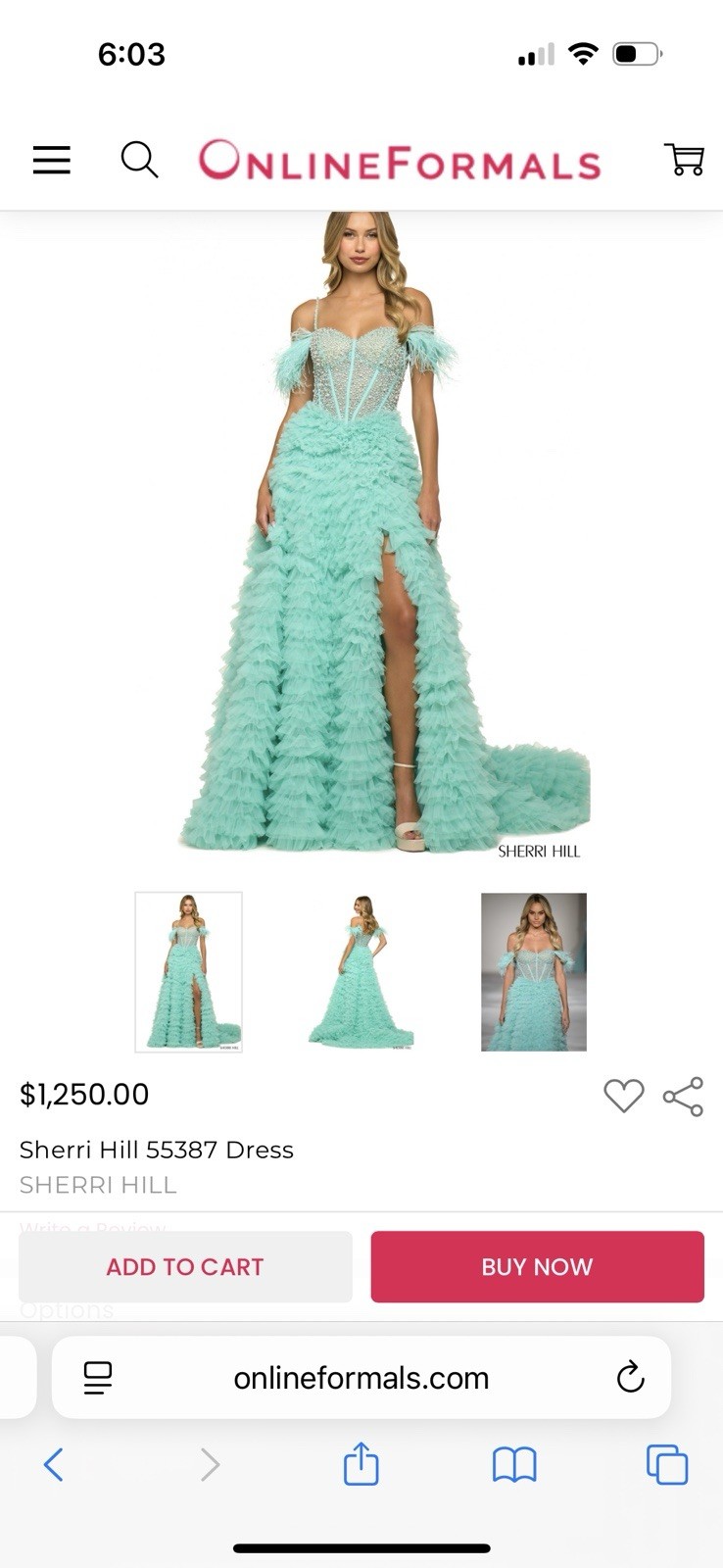
Task: Open the bookmarks in Safari
Action: pyautogui.click(x=514, y=1464)
